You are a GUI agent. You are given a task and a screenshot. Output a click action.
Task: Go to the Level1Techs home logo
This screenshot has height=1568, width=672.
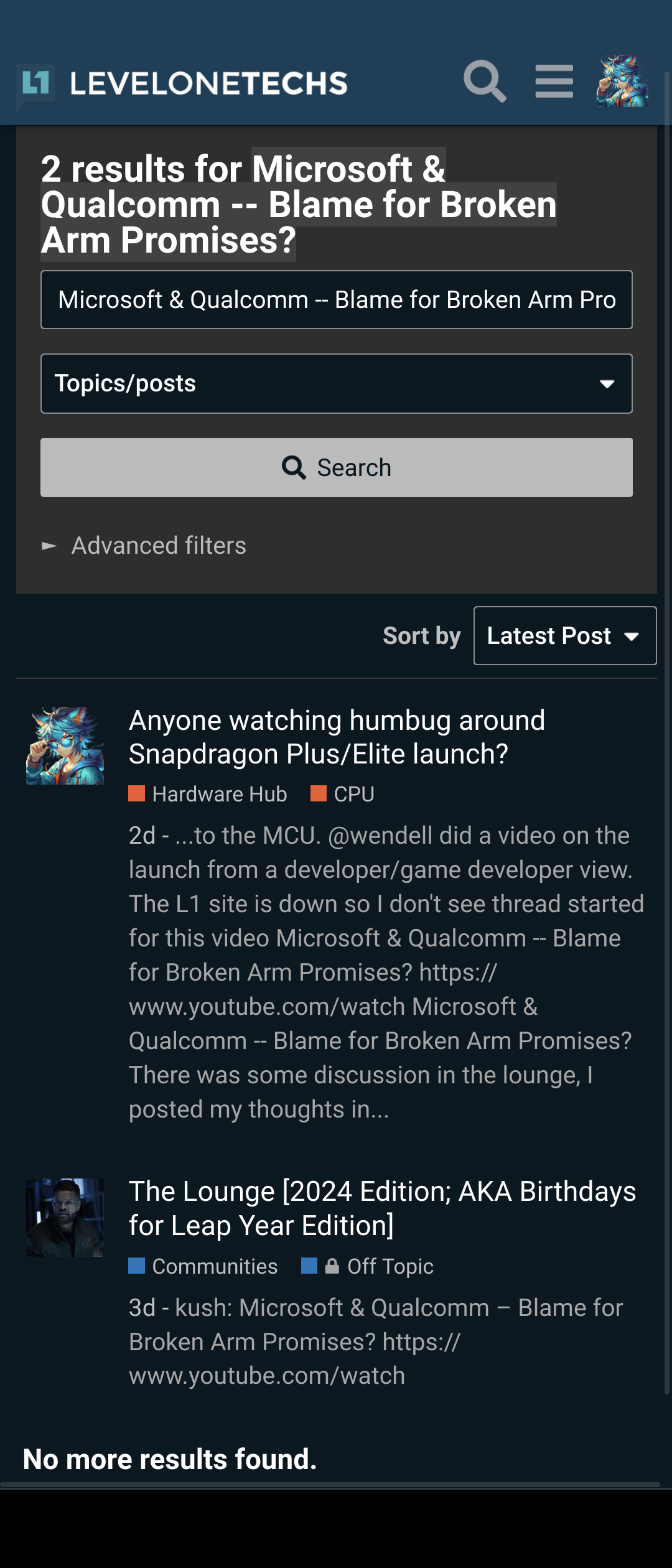click(182, 83)
